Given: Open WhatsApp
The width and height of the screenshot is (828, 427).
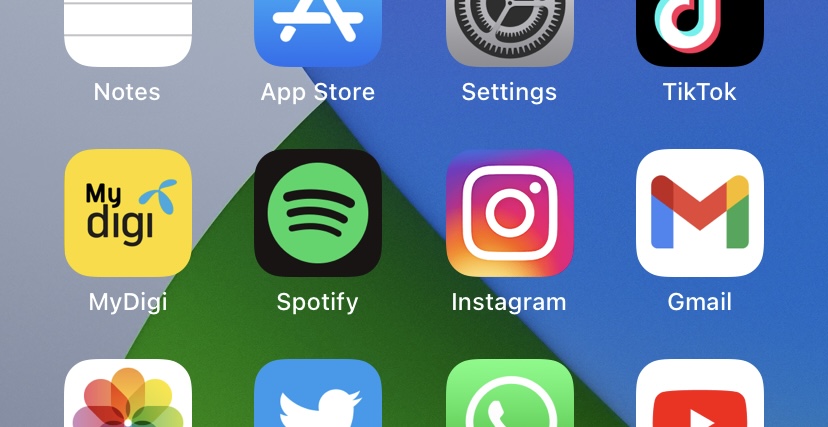Looking at the screenshot, I should [509, 396].
